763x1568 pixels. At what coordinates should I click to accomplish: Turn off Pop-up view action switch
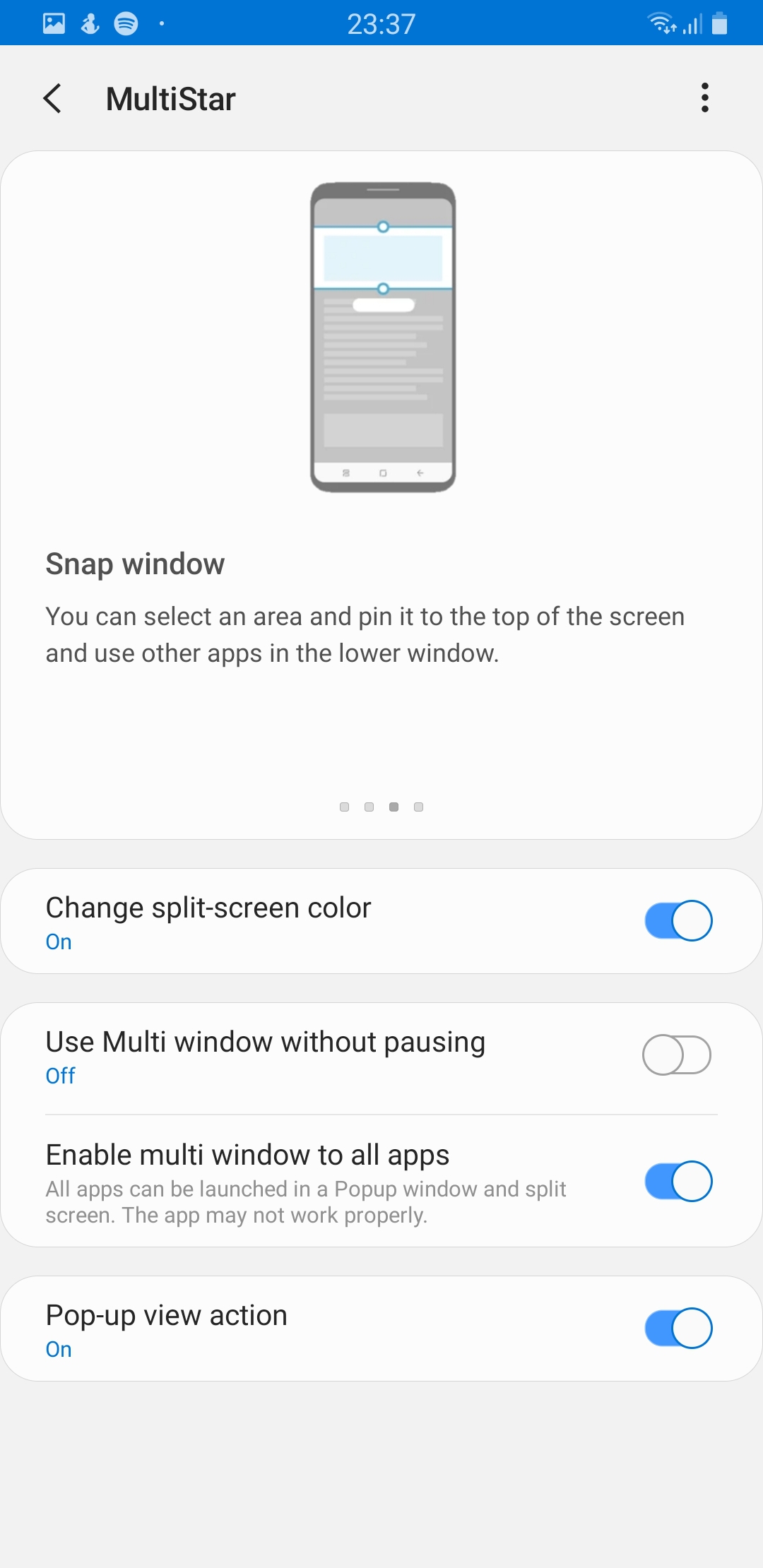point(678,1328)
